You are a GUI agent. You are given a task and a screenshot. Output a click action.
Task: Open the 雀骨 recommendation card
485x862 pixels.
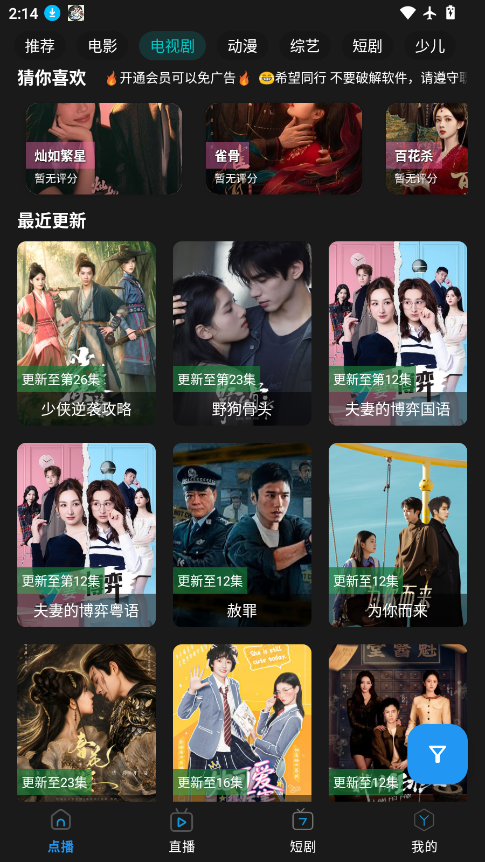(x=284, y=148)
